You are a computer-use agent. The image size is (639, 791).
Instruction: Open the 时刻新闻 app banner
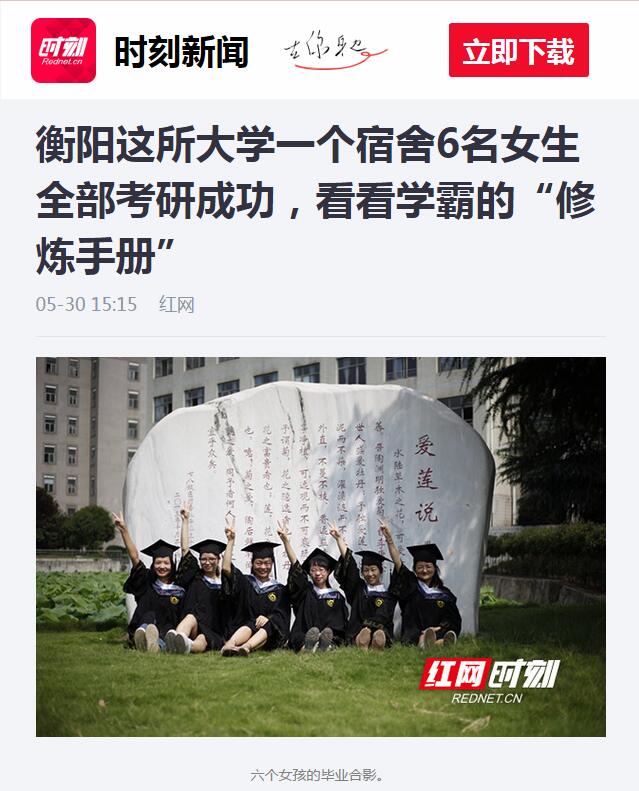(x=180, y=51)
